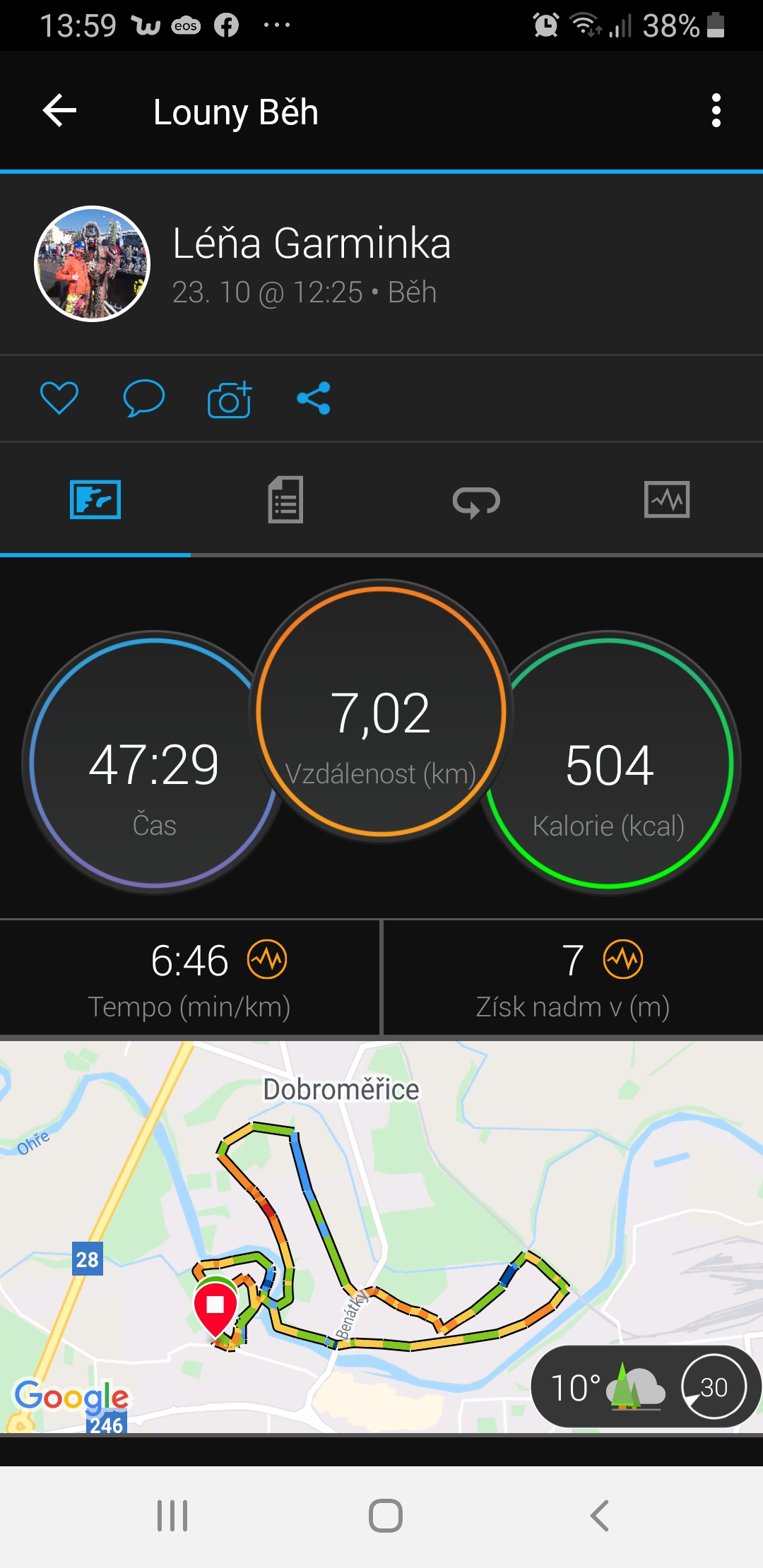
Task: Tap the system home button
Action: pyautogui.click(x=386, y=1516)
